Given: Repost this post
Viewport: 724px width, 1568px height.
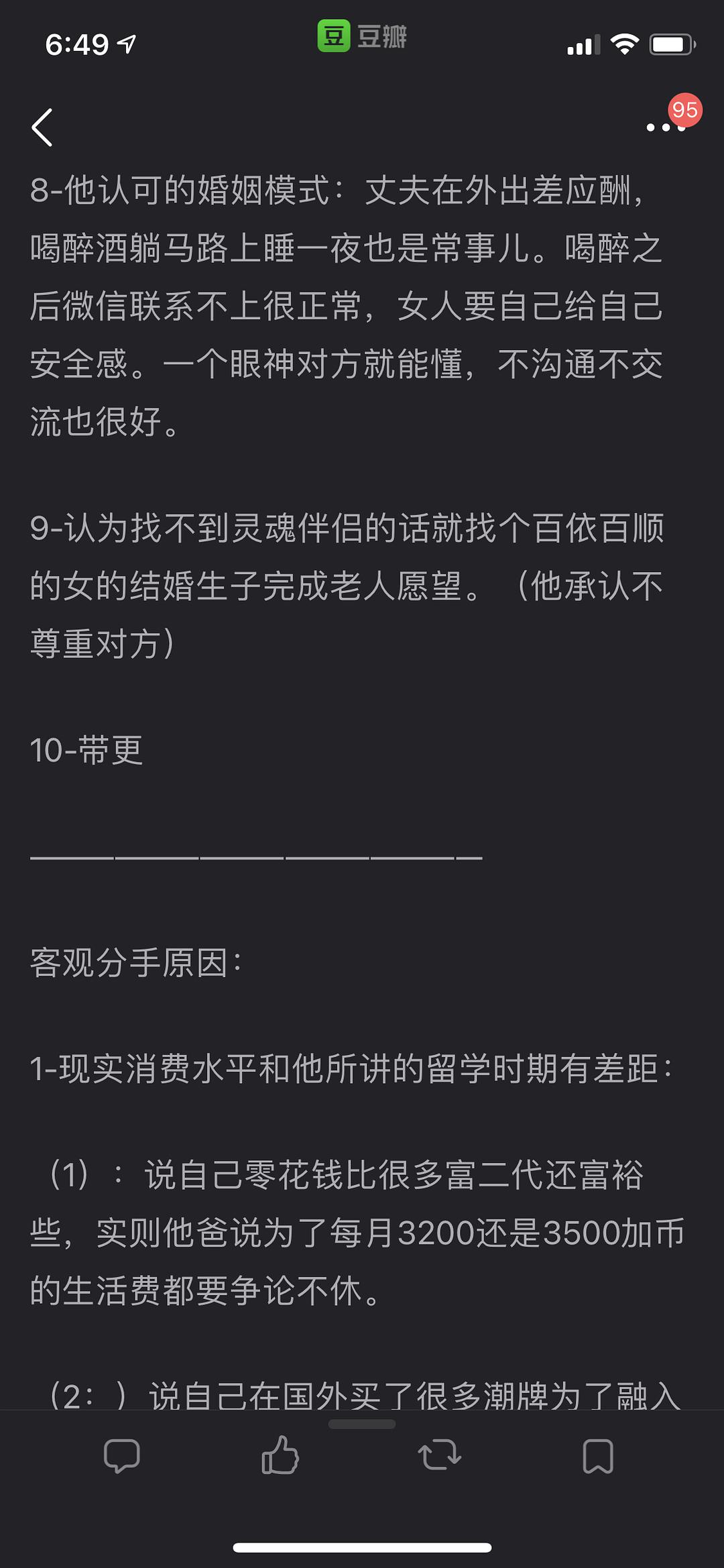Looking at the screenshot, I should (439, 1455).
